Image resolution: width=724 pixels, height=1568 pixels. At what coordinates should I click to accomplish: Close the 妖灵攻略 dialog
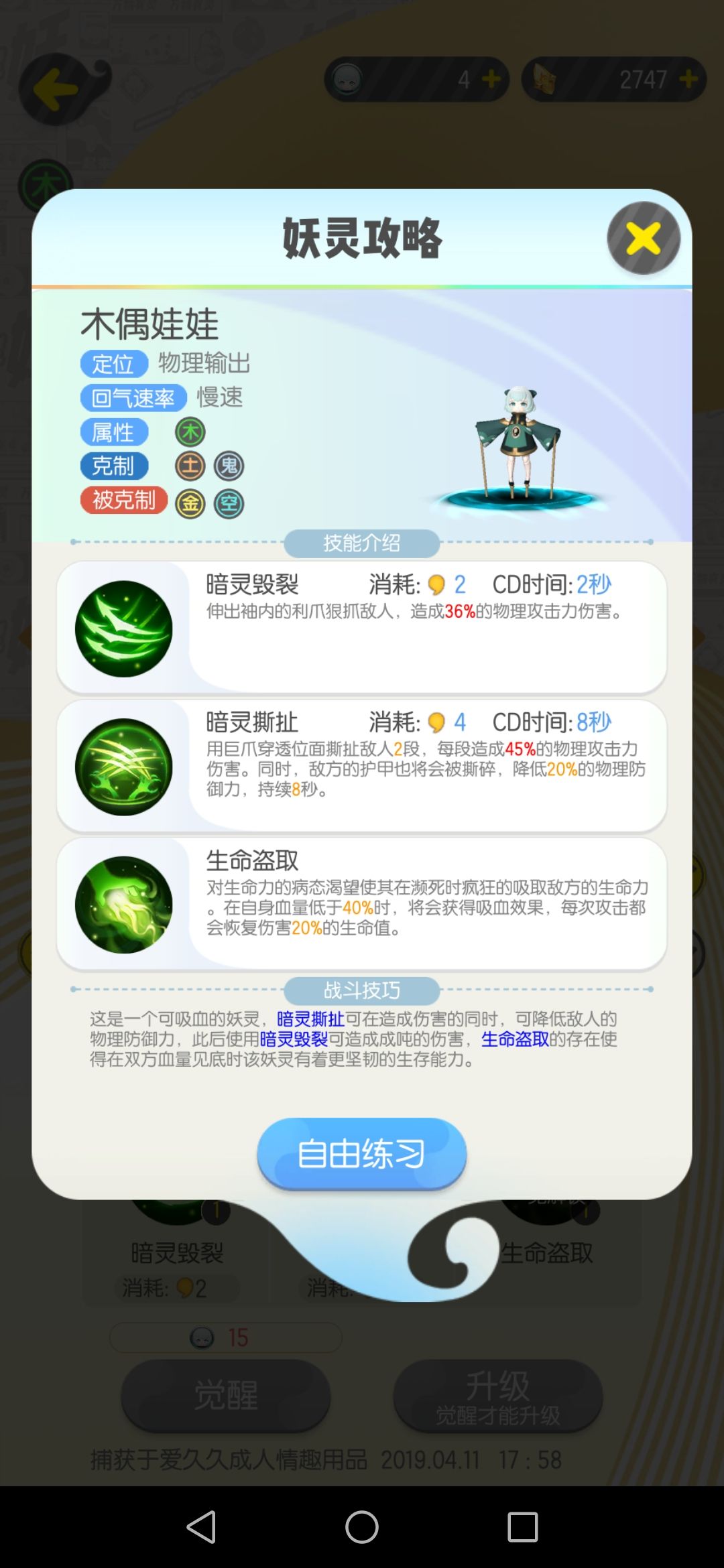643,238
